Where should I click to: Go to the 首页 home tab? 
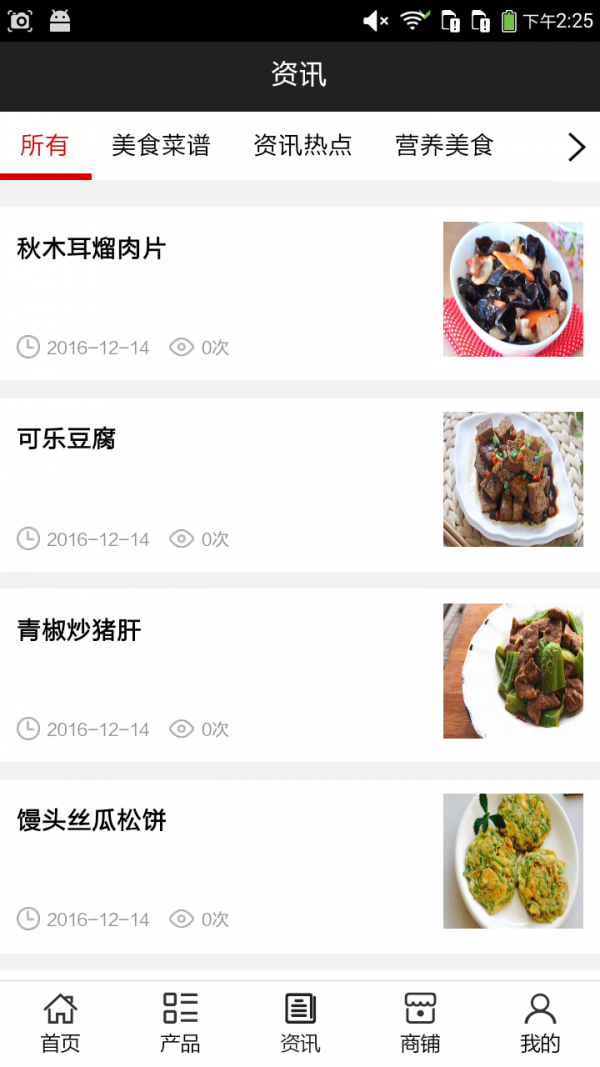60,1023
